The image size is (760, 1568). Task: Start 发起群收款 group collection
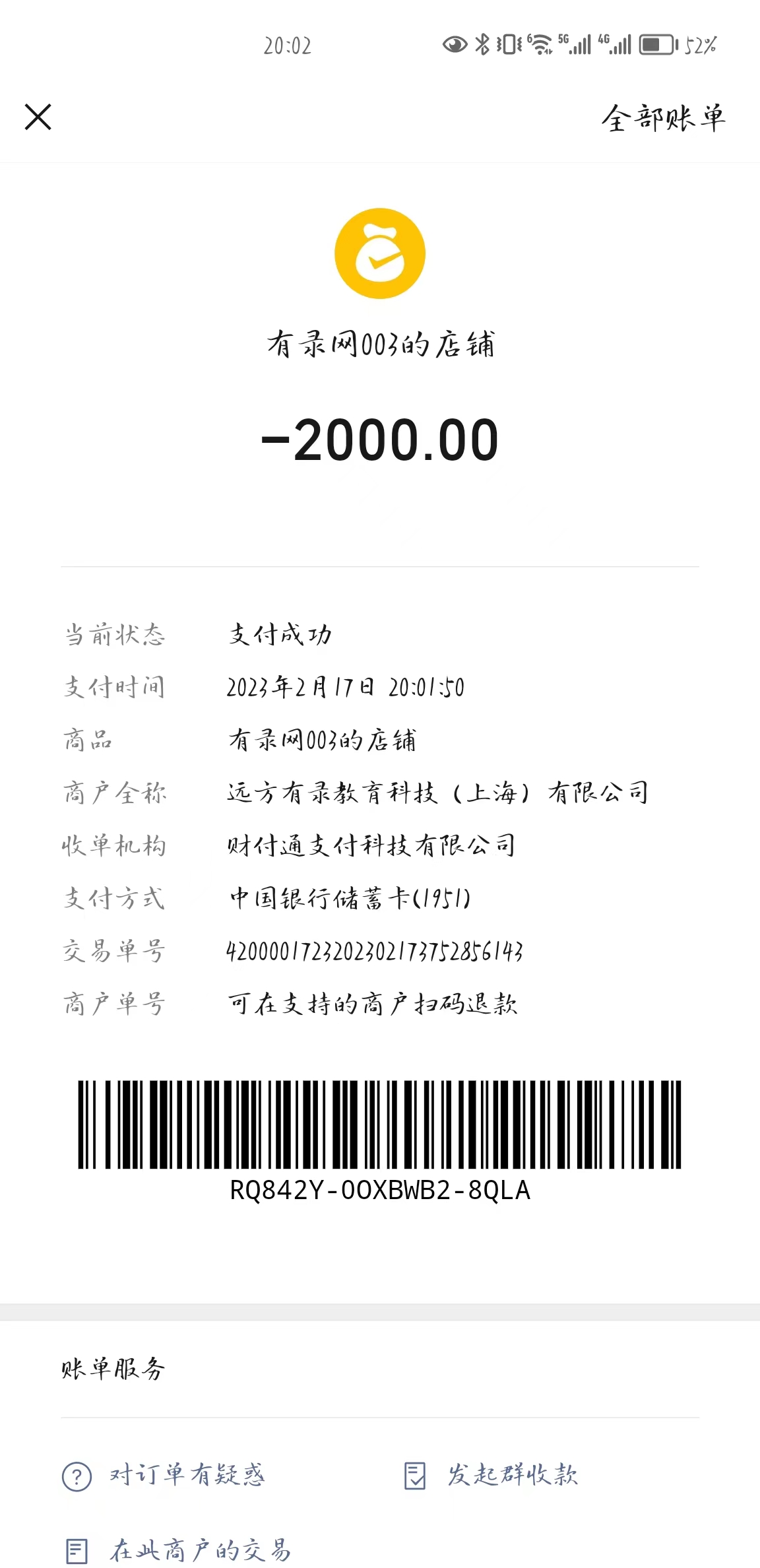coord(491,1476)
